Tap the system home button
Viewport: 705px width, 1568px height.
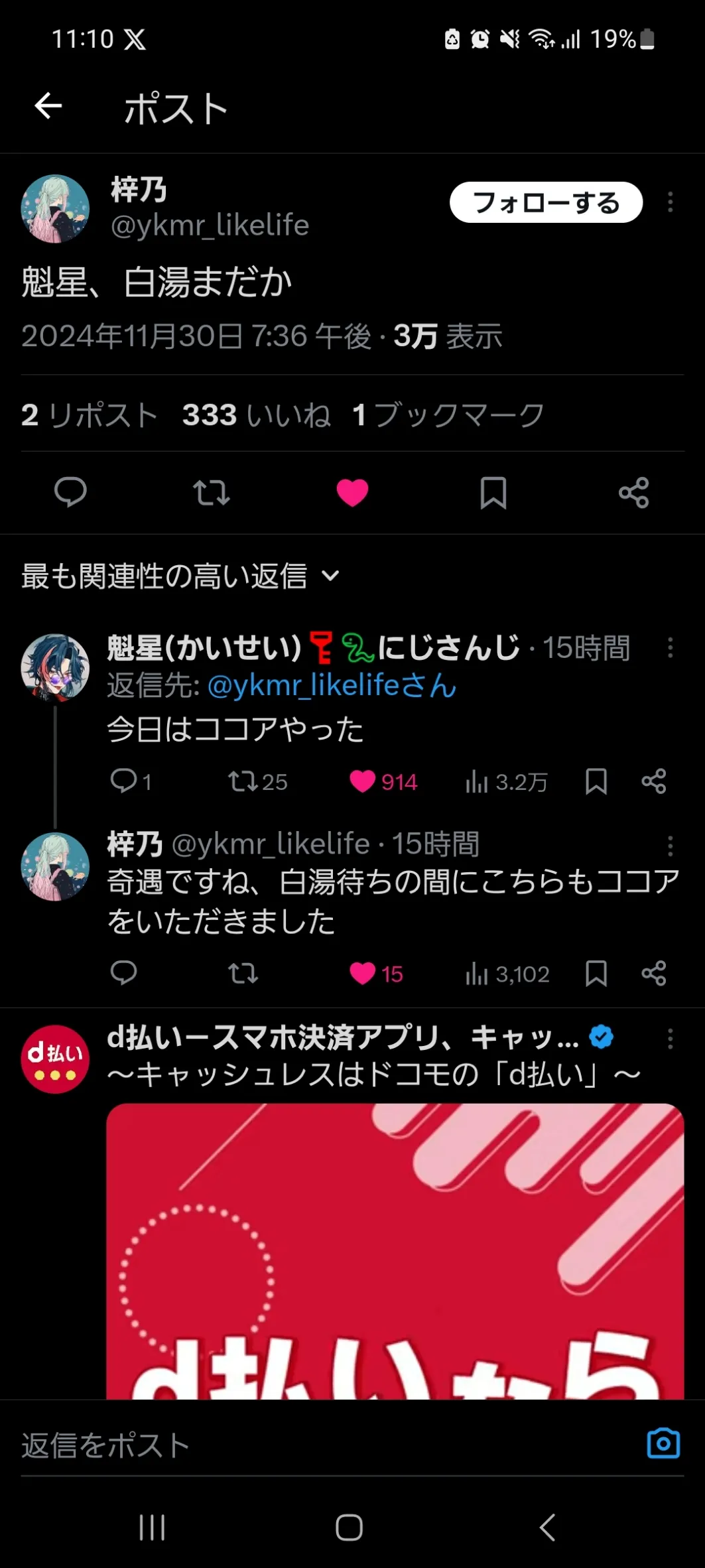(349, 1528)
